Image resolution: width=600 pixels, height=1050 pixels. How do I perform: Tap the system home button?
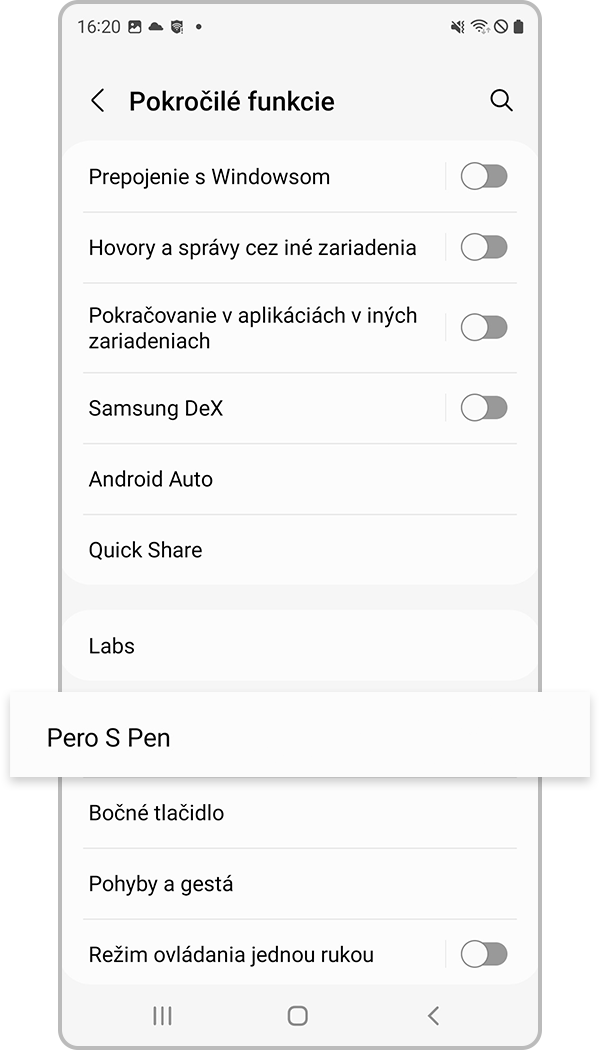tap(298, 1016)
